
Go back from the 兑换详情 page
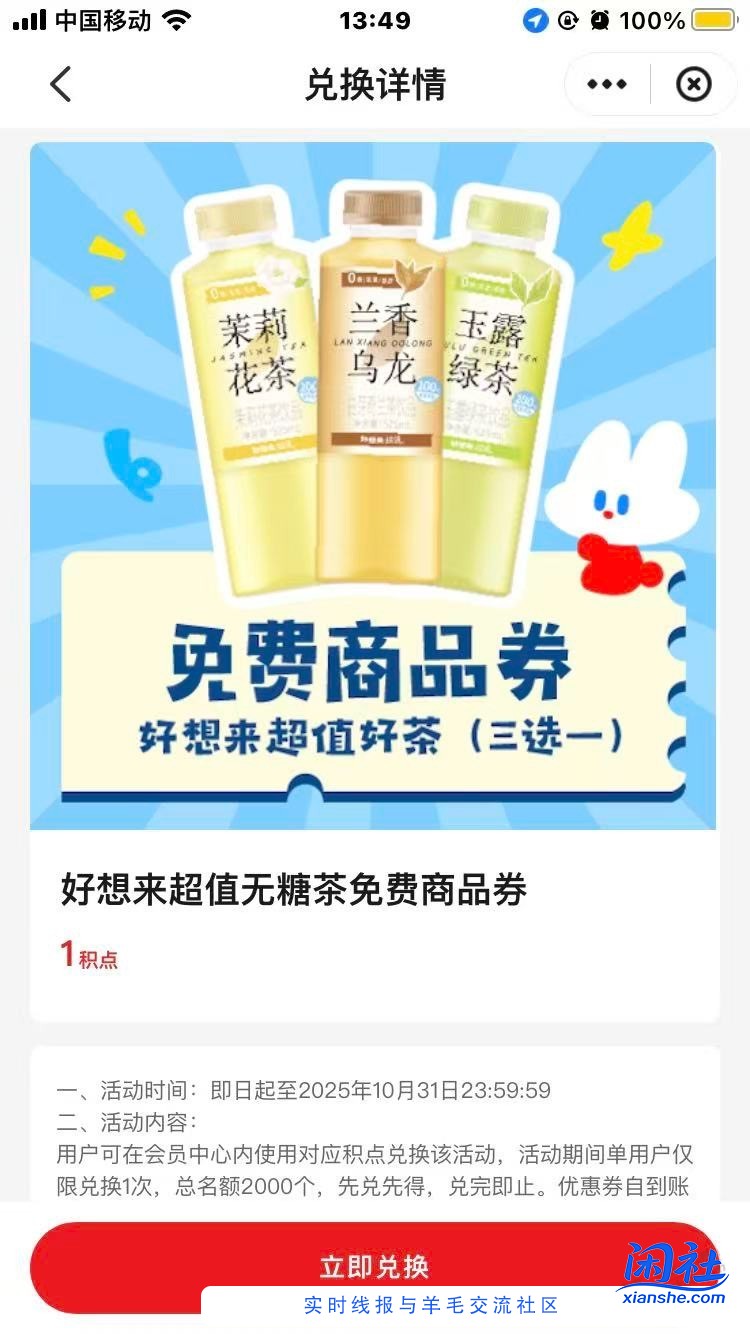pos(60,85)
